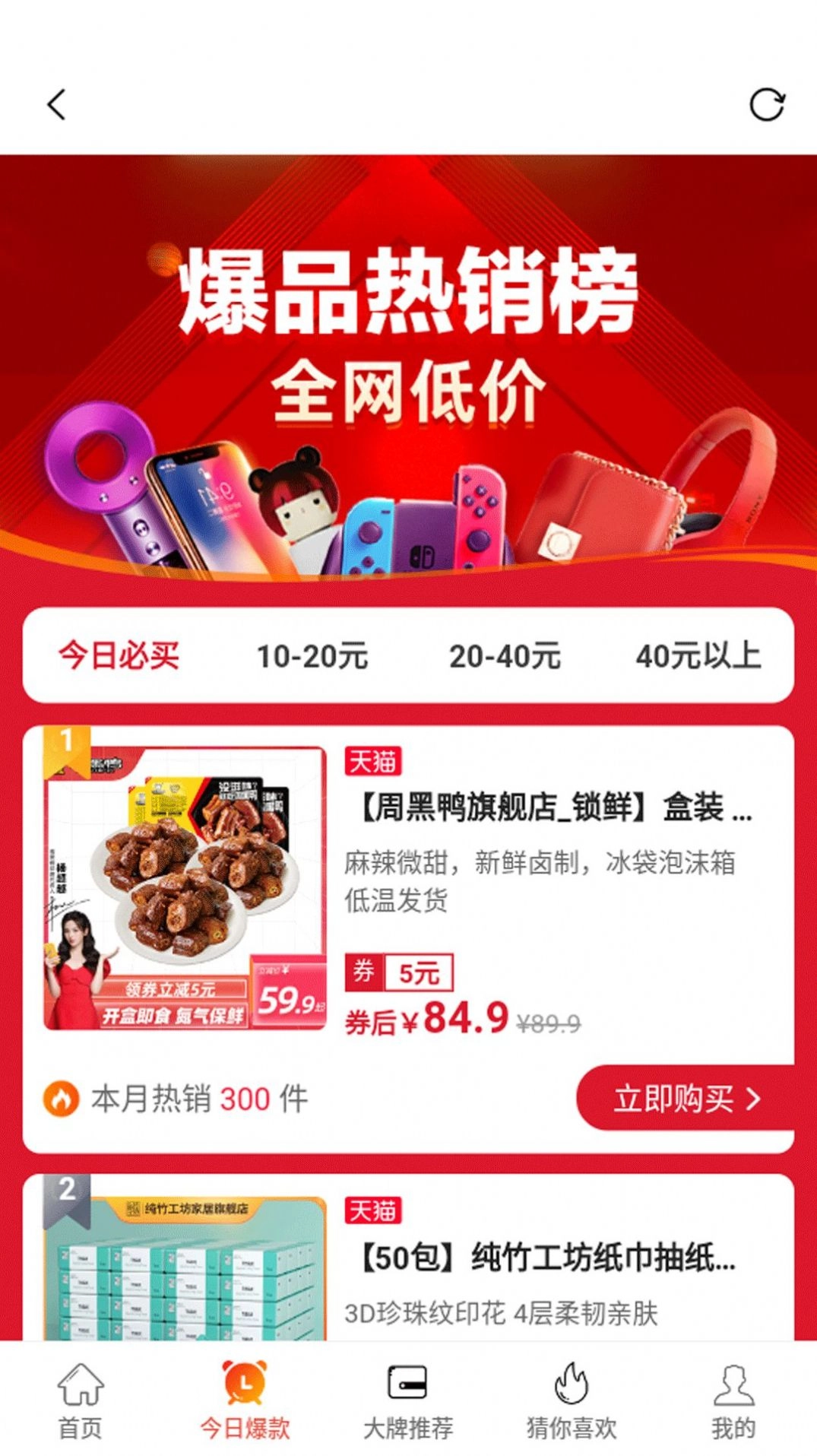Select the 今日必买 price tab
This screenshot has height=1456, width=817.
point(119,655)
